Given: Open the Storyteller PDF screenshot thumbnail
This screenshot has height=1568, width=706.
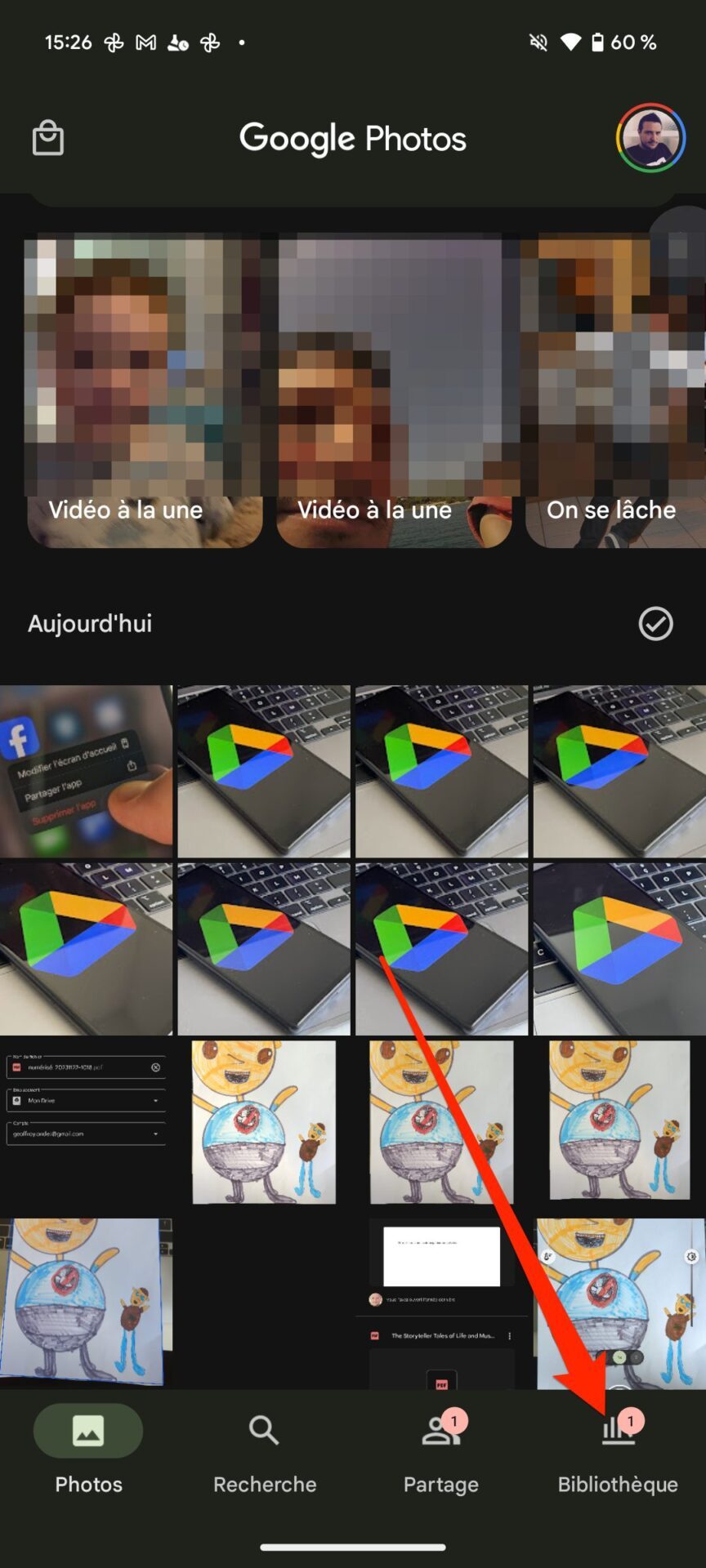Looking at the screenshot, I should pos(441,1303).
